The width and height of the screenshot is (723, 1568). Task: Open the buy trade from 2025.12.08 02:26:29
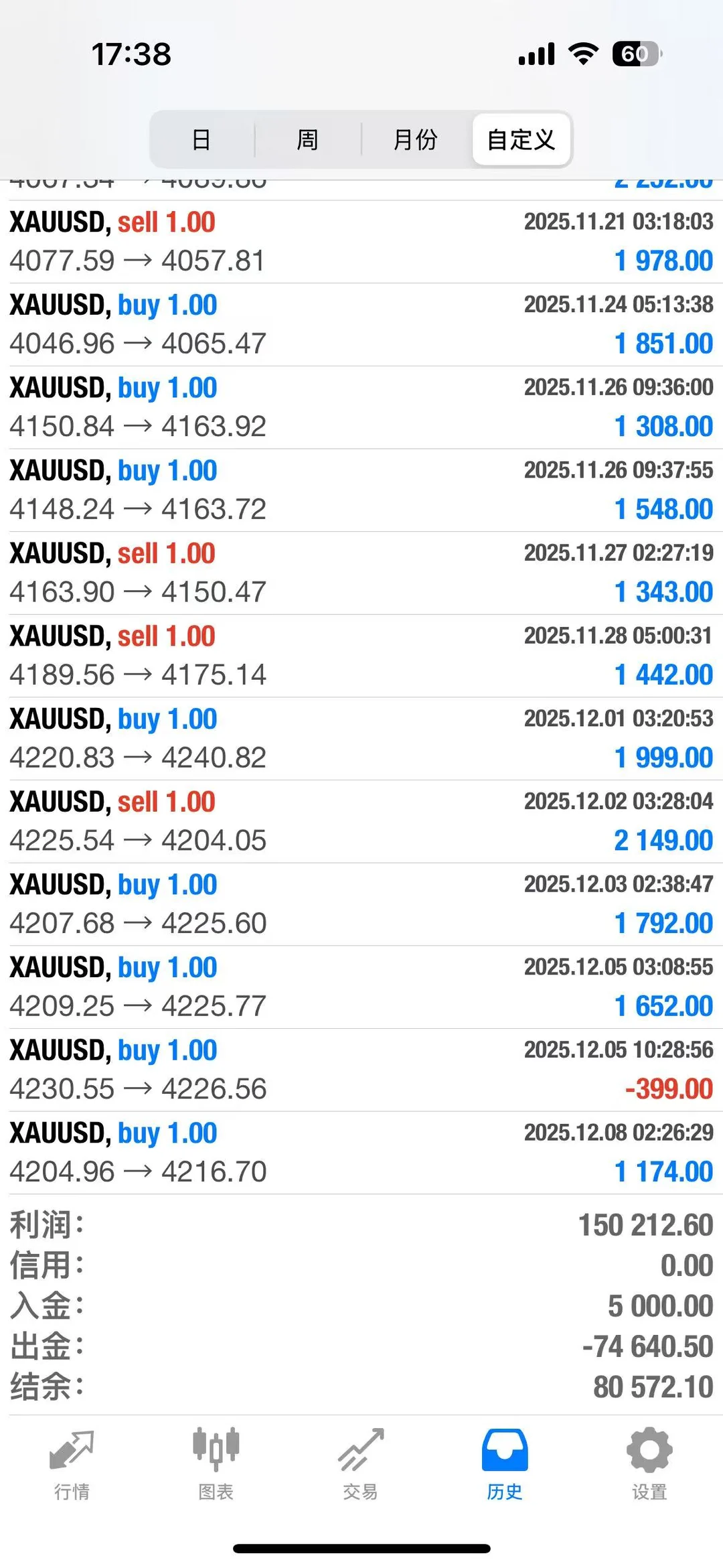point(361,1153)
